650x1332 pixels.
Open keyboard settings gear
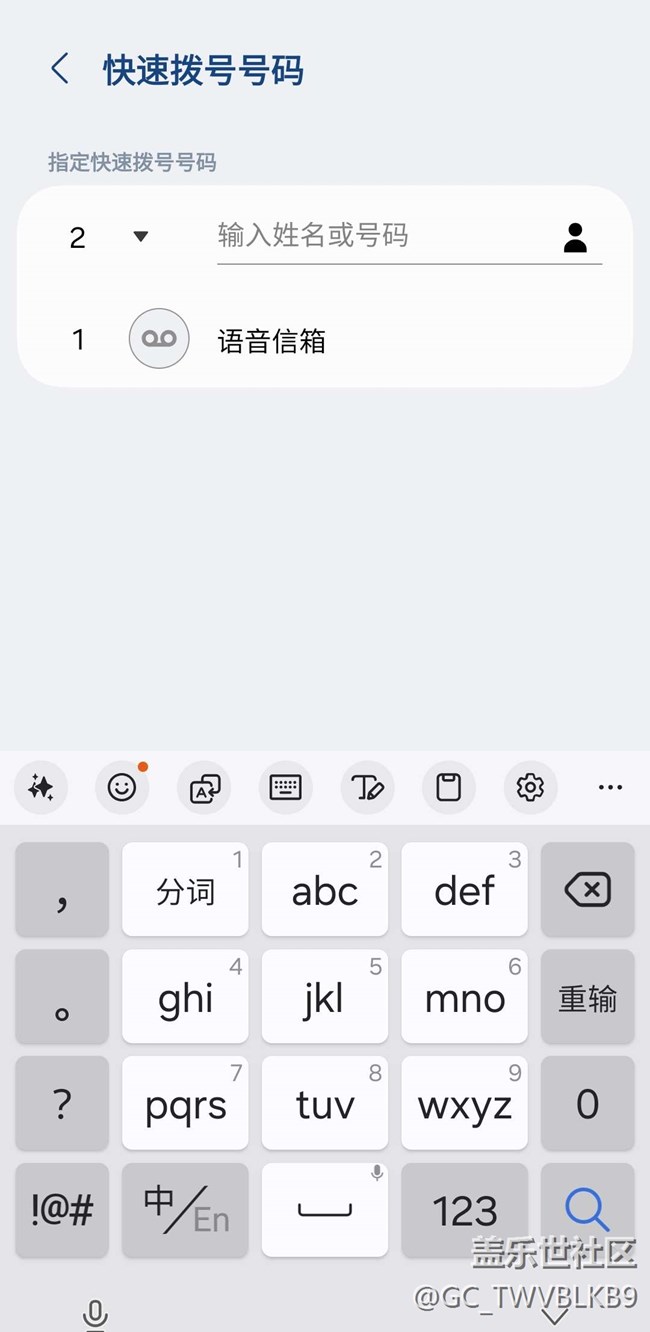point(530,788)
